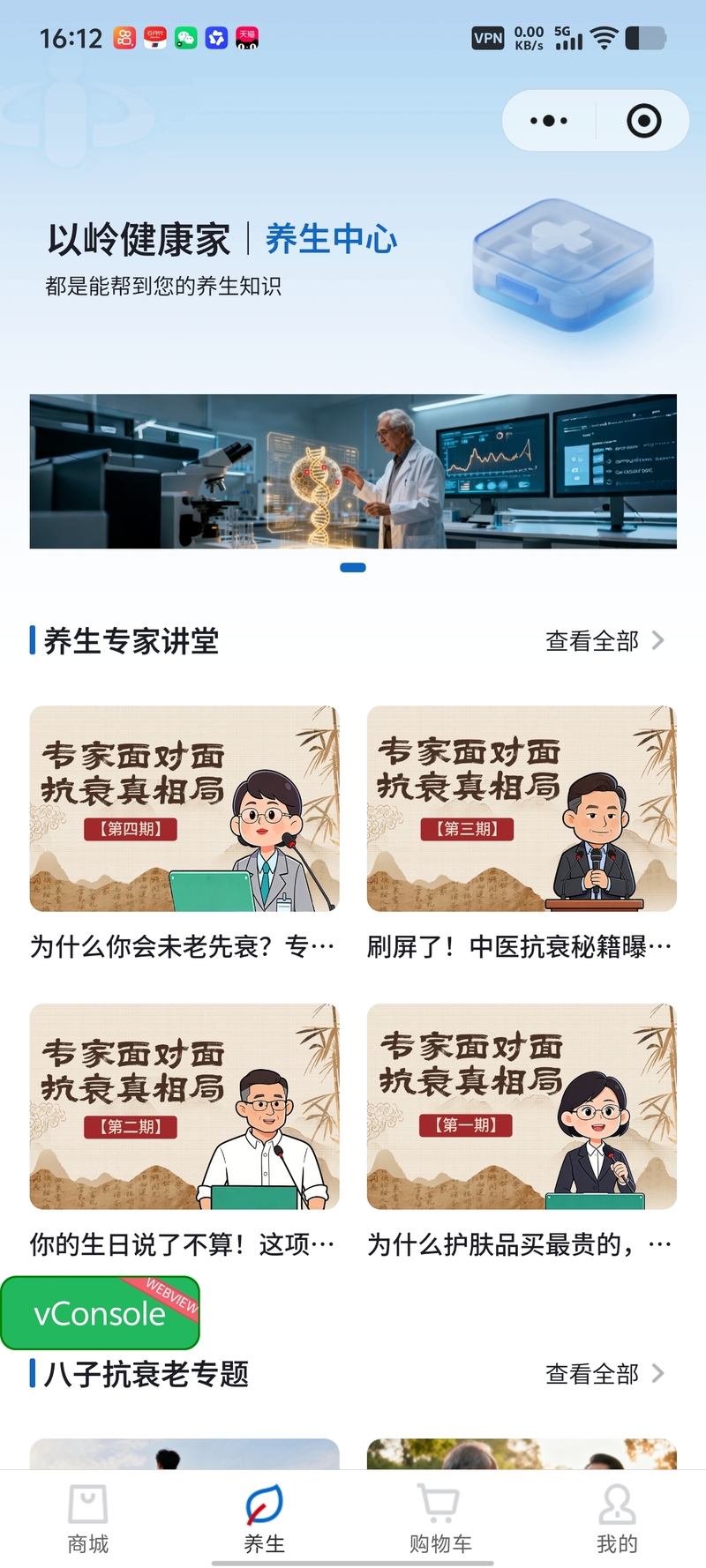Select the 养生 tab
706x1568 pixels.
click(265, 1519)
